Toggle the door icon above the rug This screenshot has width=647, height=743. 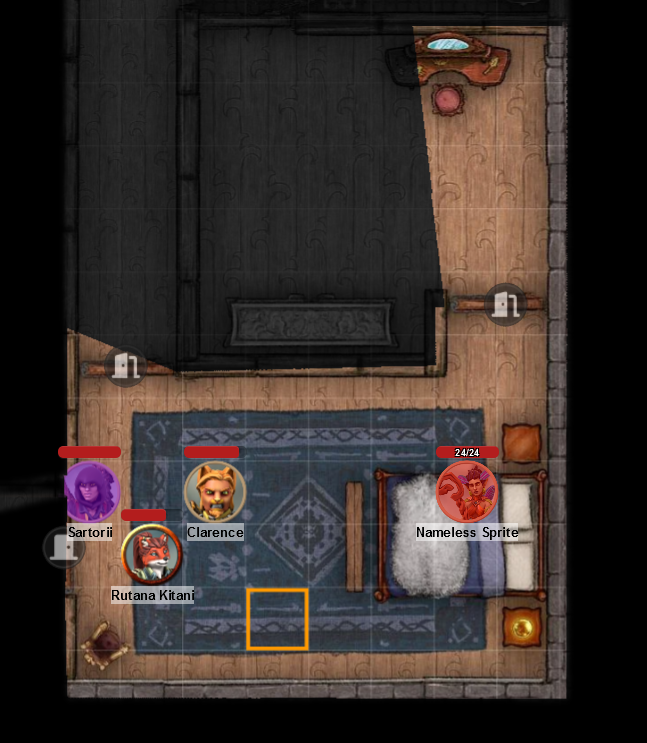pyautogui.click(x=126, y=366)
